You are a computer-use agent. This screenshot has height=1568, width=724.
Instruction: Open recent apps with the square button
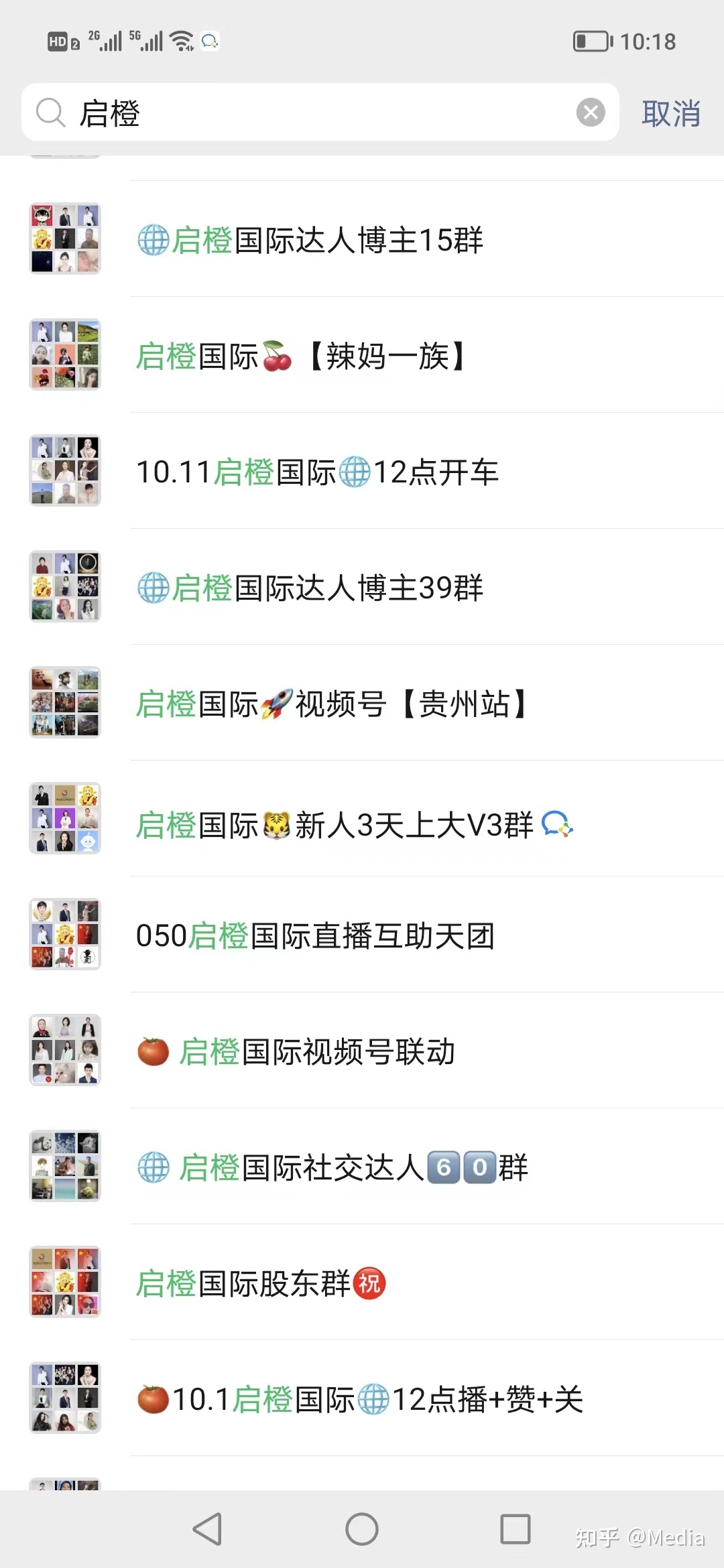516,1529
